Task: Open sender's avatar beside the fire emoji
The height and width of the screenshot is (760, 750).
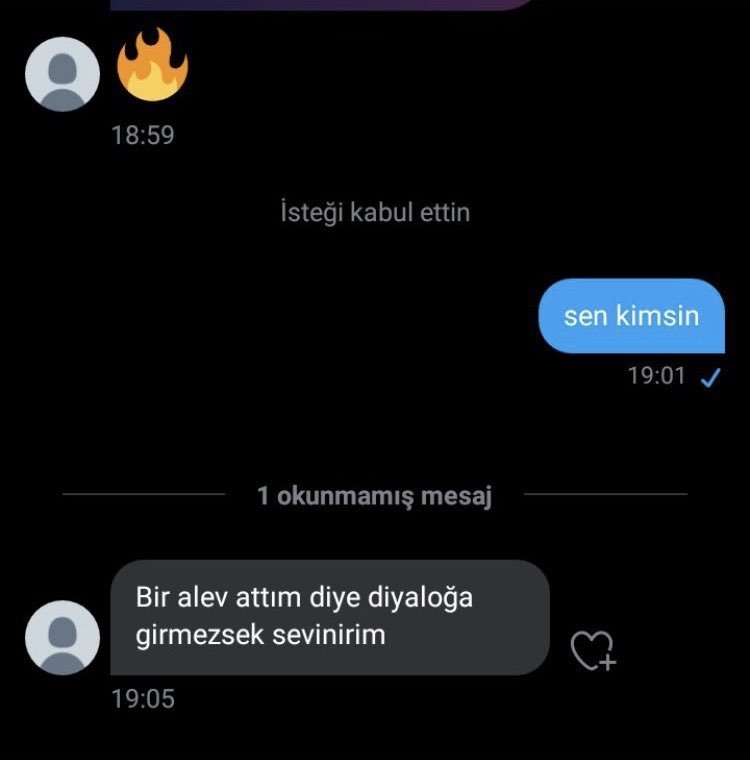Action: [62, 74]
